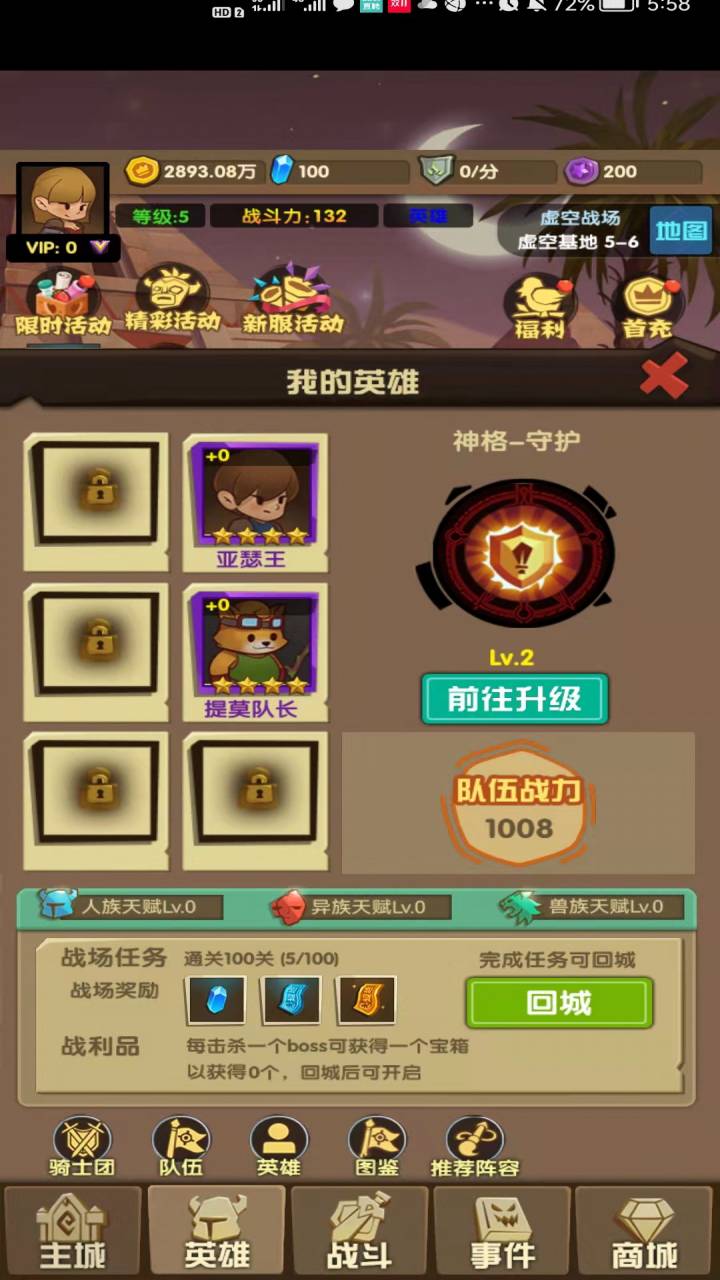Open 精彩活动 events
The image size is (720, 1280).
click(x=172, y=300)
